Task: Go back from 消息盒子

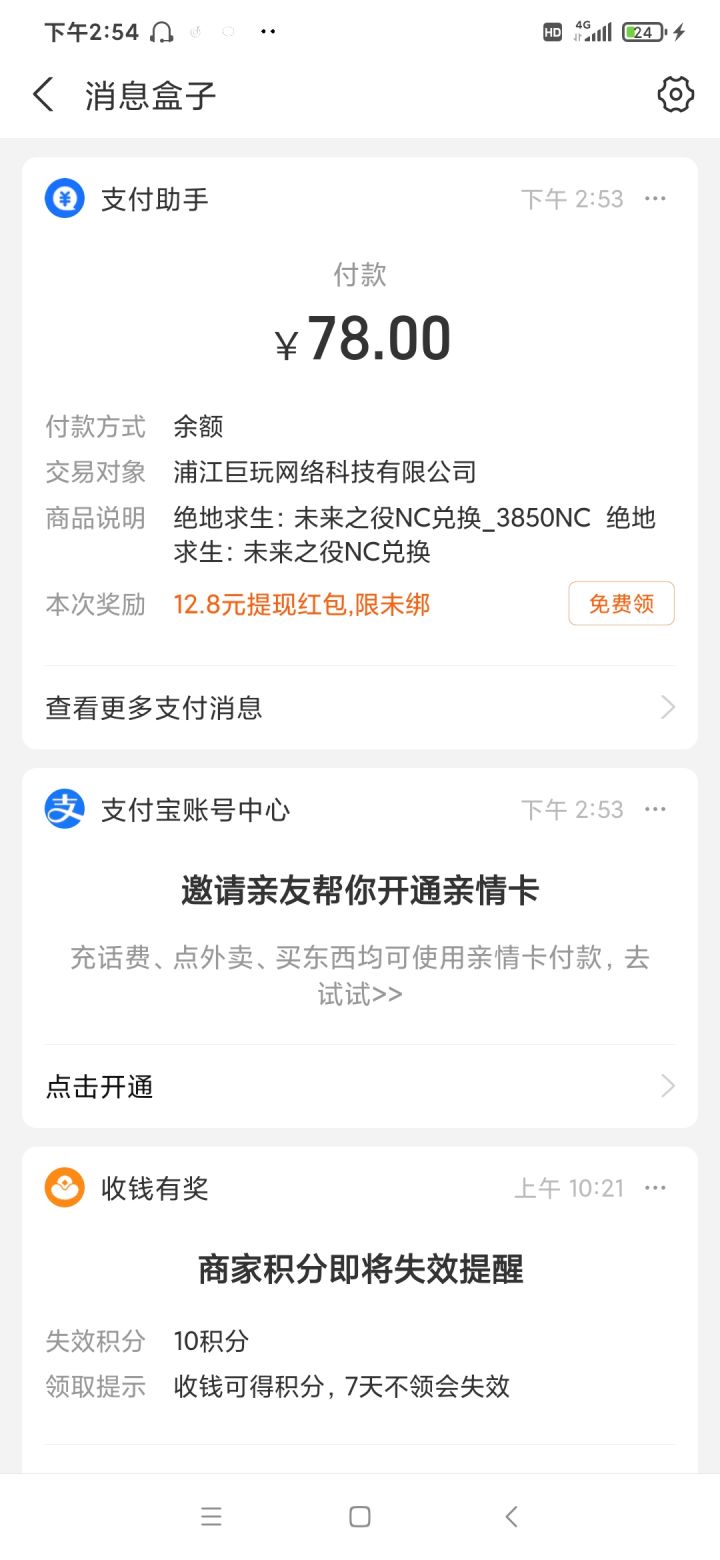Action: [x=43, y=95]
